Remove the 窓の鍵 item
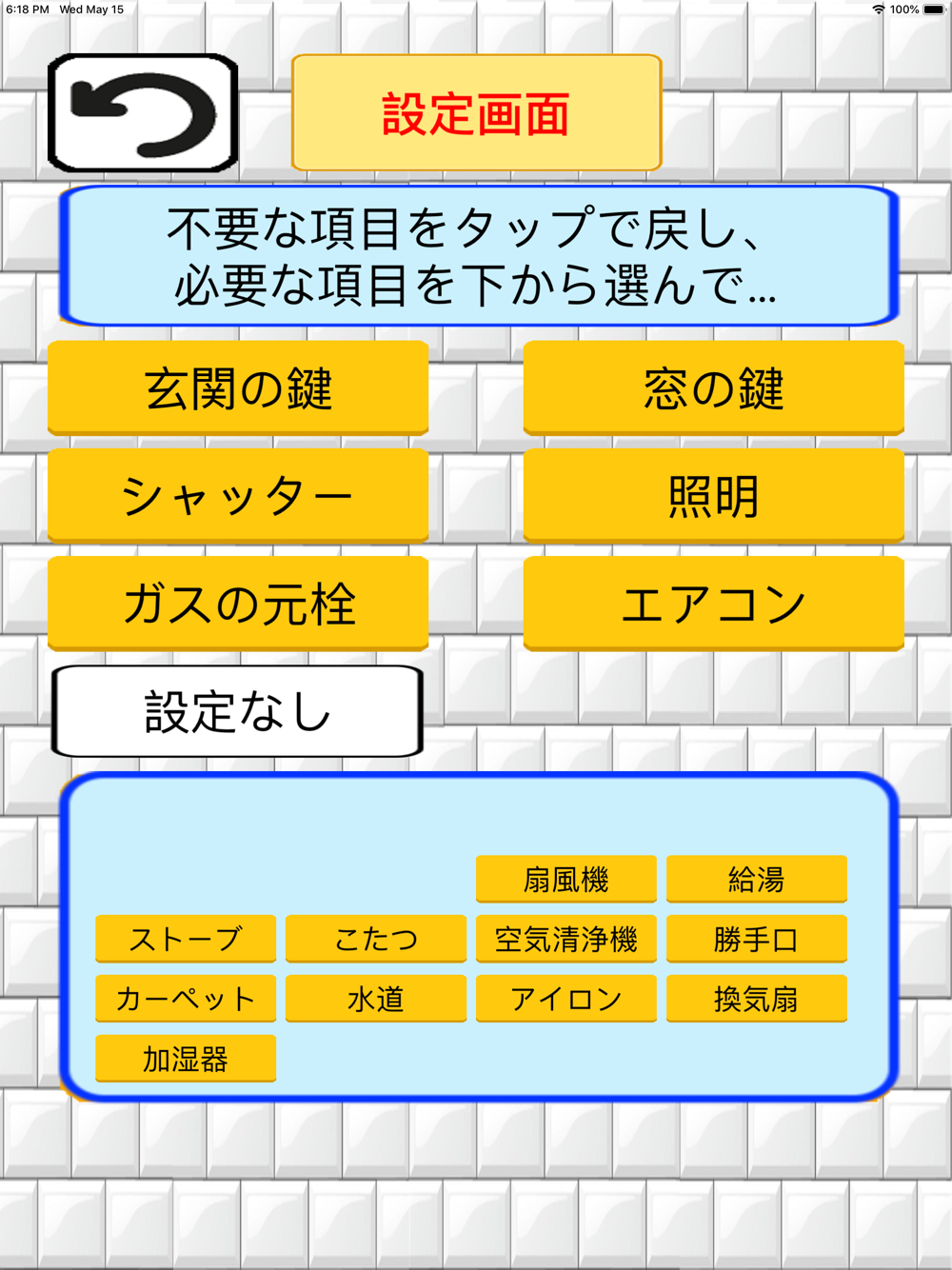This screenshot has height=1270, width=952. tap(714, 388)
